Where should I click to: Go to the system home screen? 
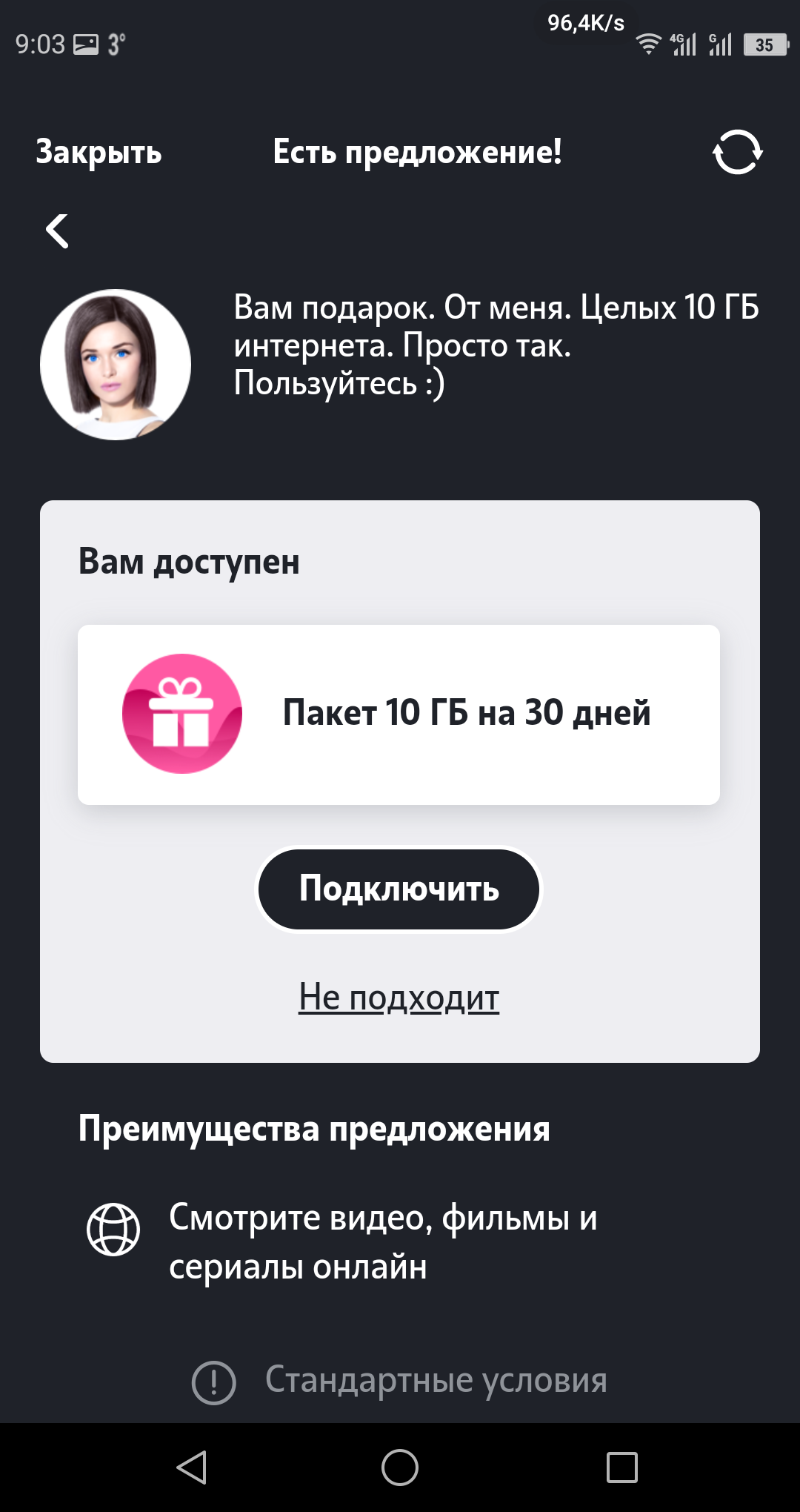[x=400, y=1468]
